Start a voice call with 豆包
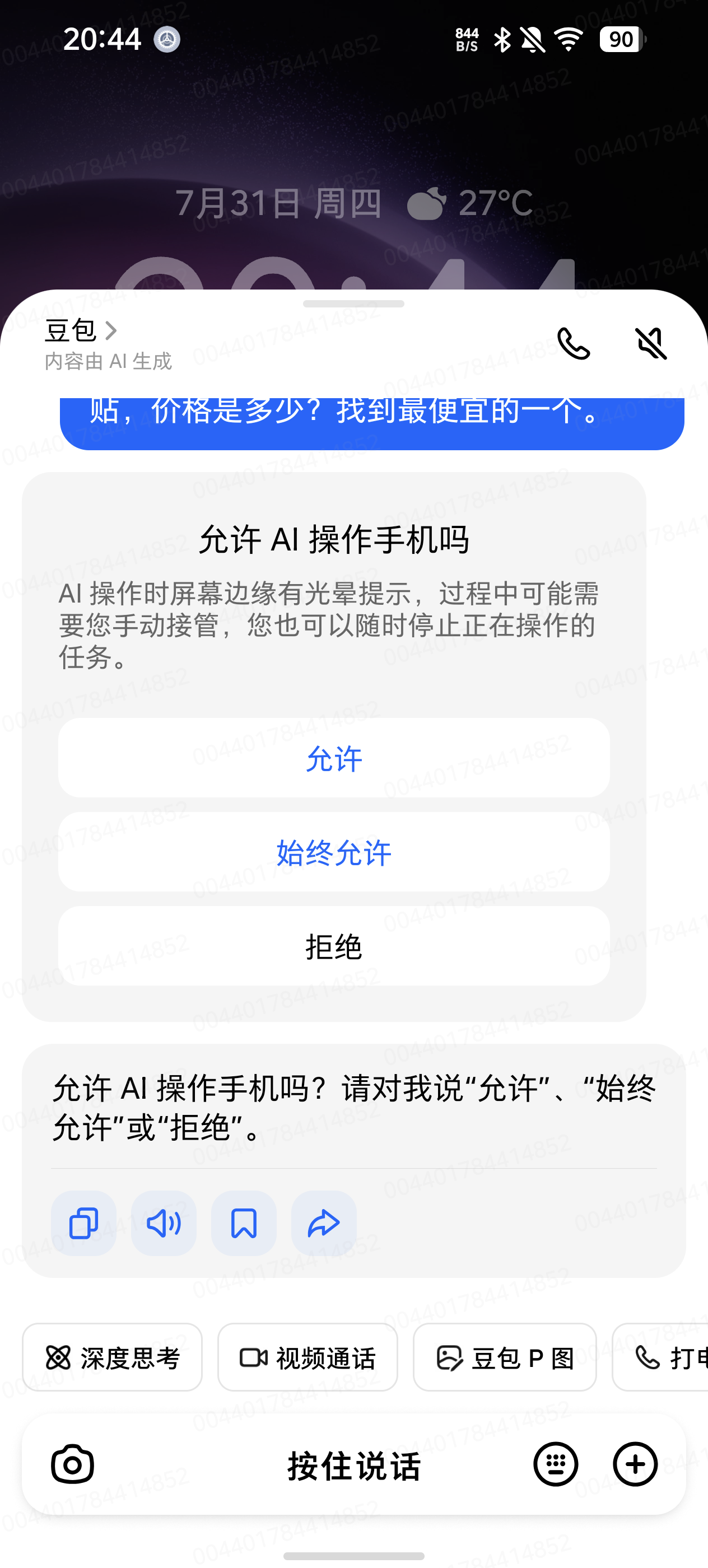The image size is (708, 1568). tap(573, 343)
